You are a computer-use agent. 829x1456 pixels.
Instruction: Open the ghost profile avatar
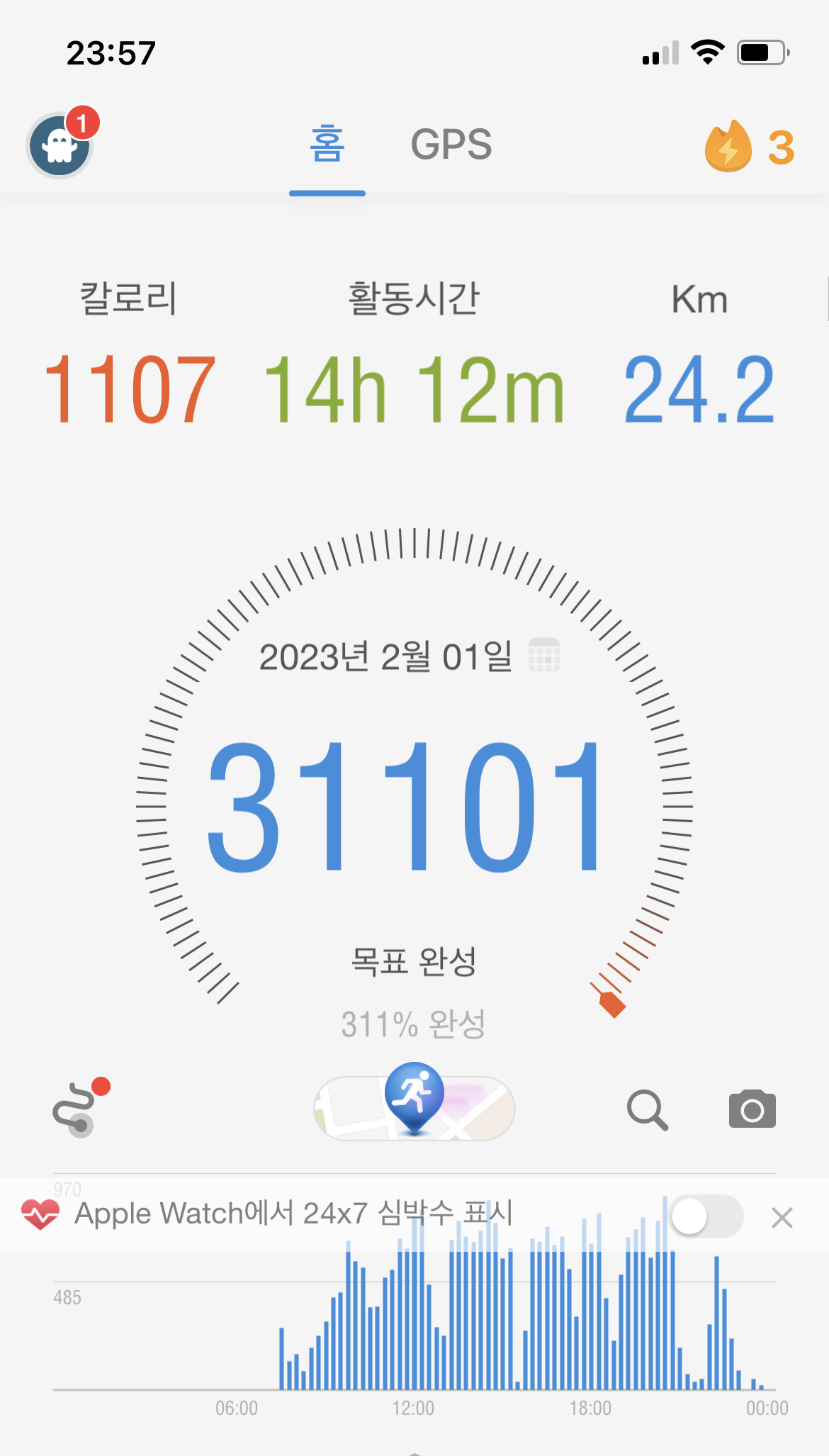click(x=60, y=145)
